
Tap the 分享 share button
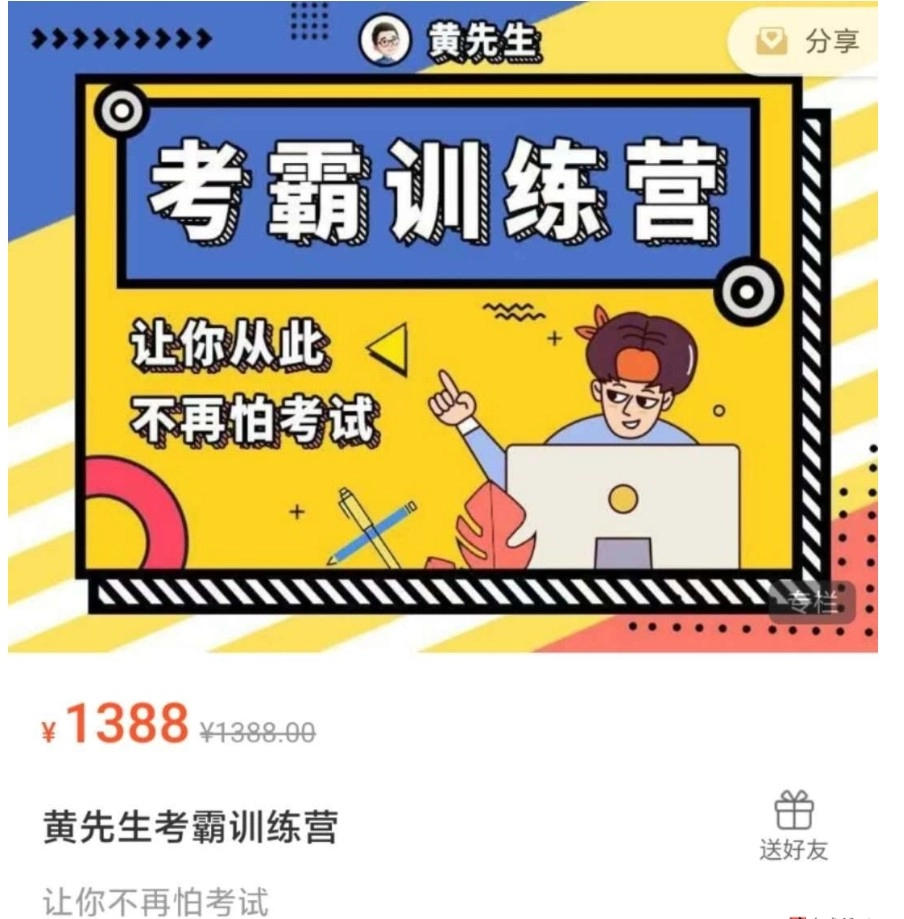coord(808,42)
